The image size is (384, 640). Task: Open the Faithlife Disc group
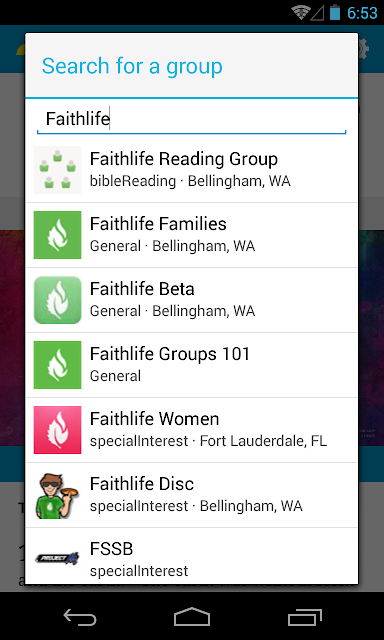pos(191,495)
